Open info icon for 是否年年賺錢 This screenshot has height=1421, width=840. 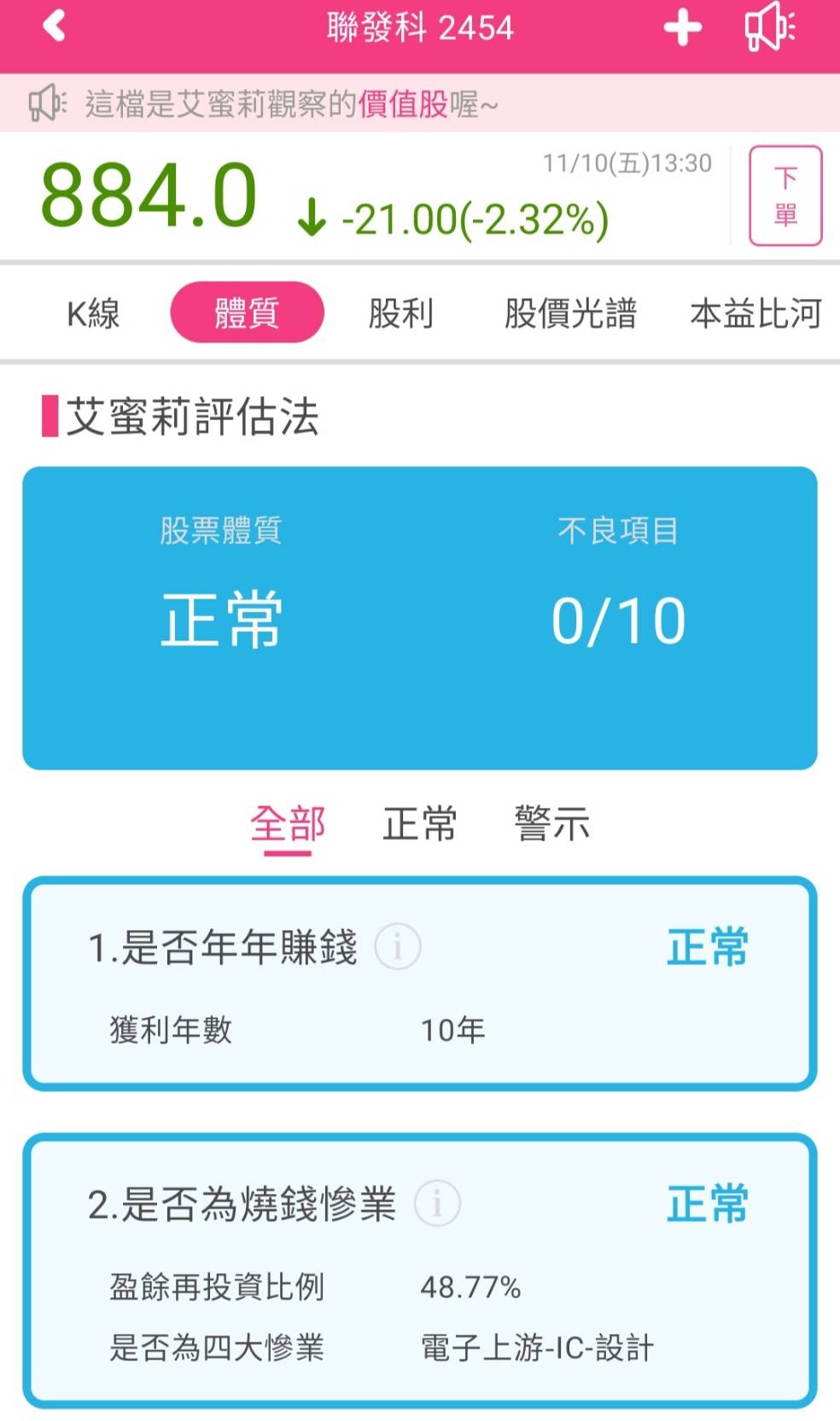tap(398, 946)
